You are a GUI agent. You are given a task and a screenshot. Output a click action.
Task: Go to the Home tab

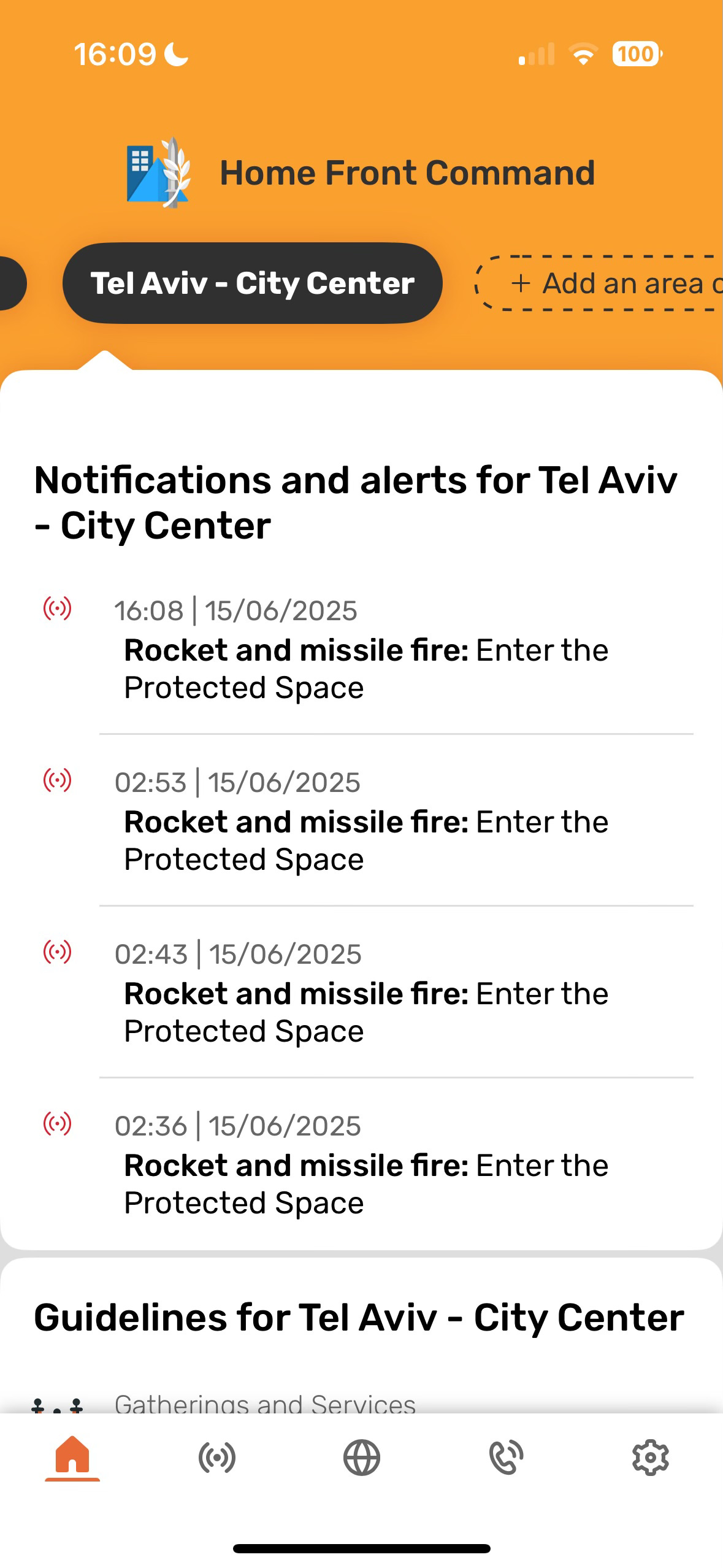tap(72, 1457)
